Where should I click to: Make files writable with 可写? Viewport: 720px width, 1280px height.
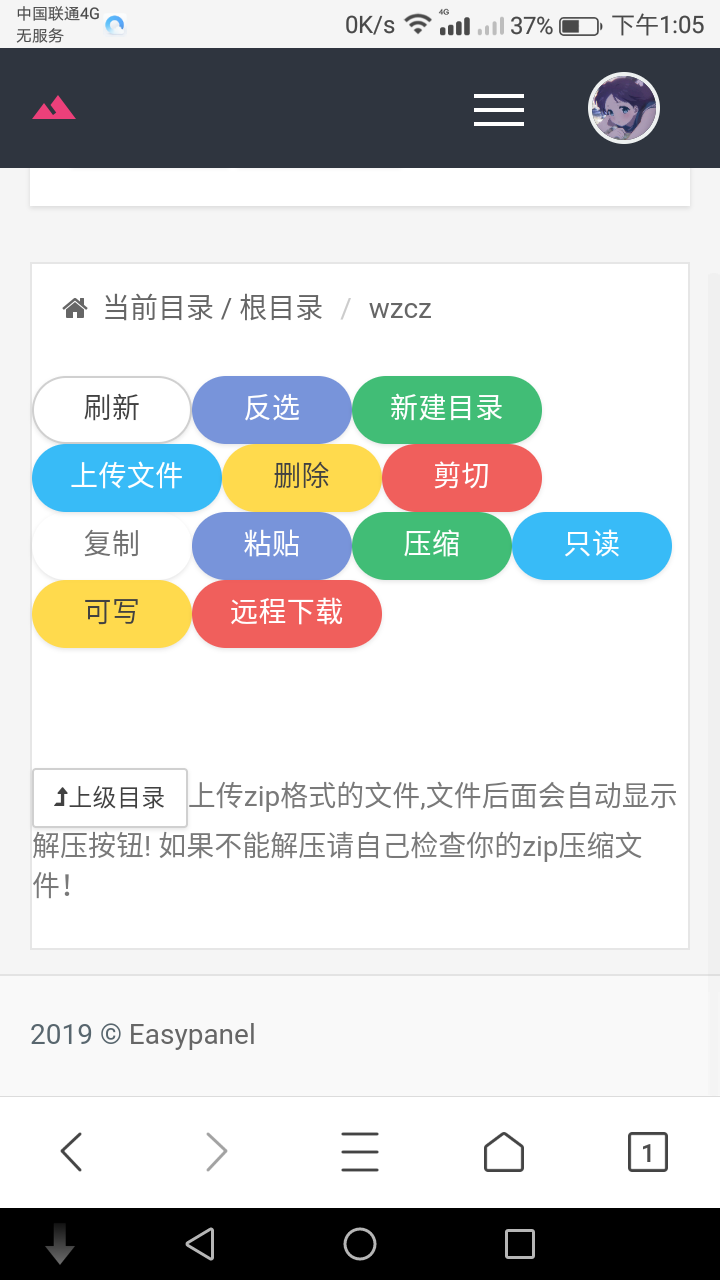(x=112, y=613)
